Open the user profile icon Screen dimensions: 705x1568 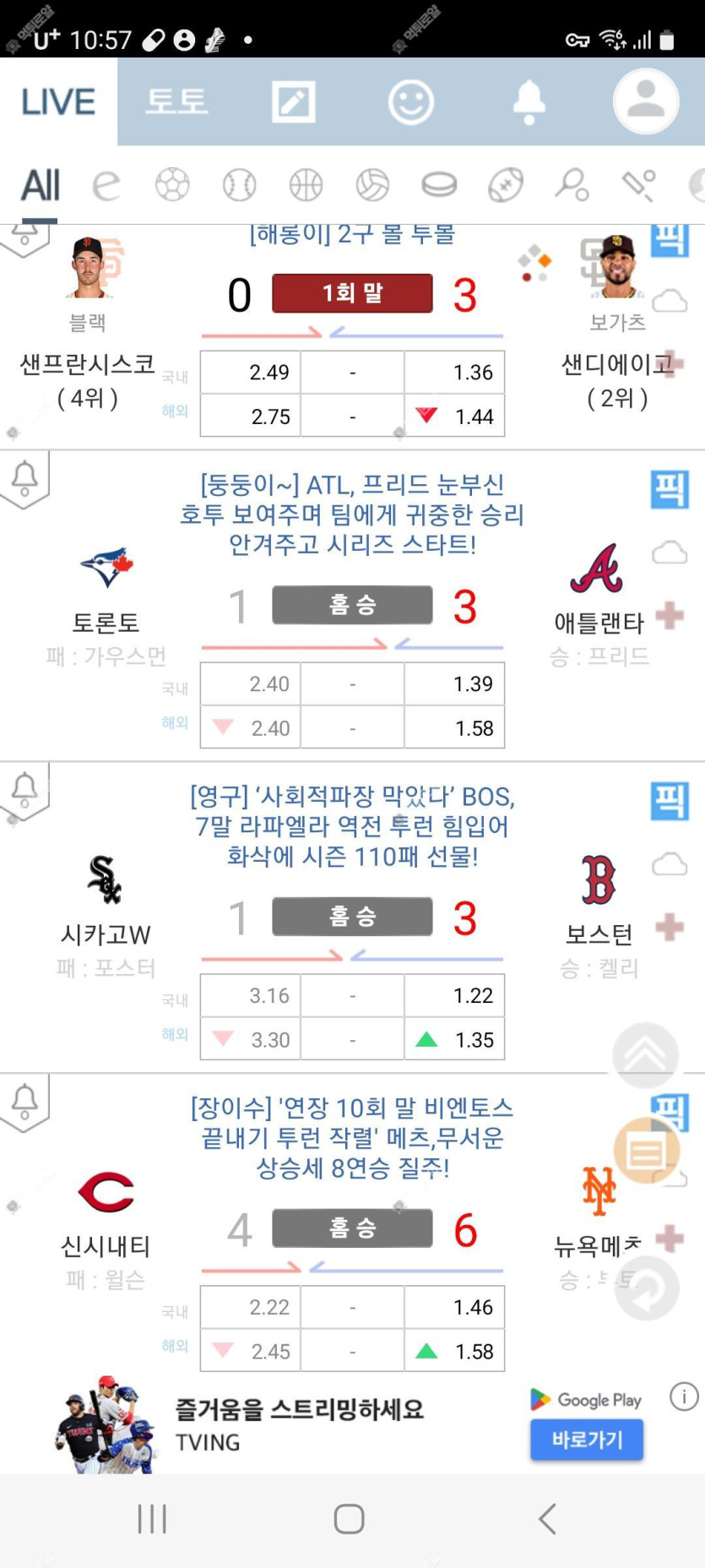tap(646, 101)
